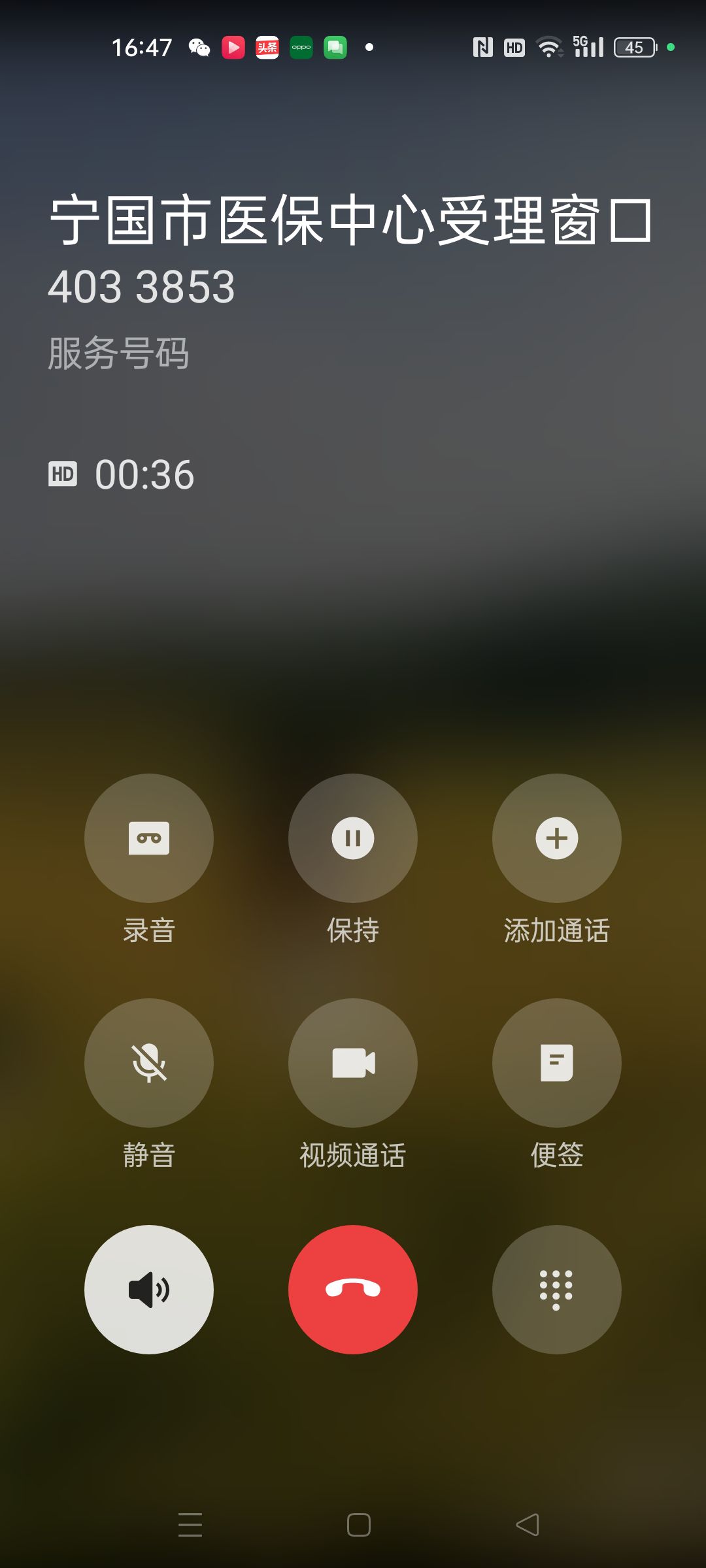Viewport: 706px width, 1568px height.
Task: Turn off the speakerphone
Action: click(149, 1289)
